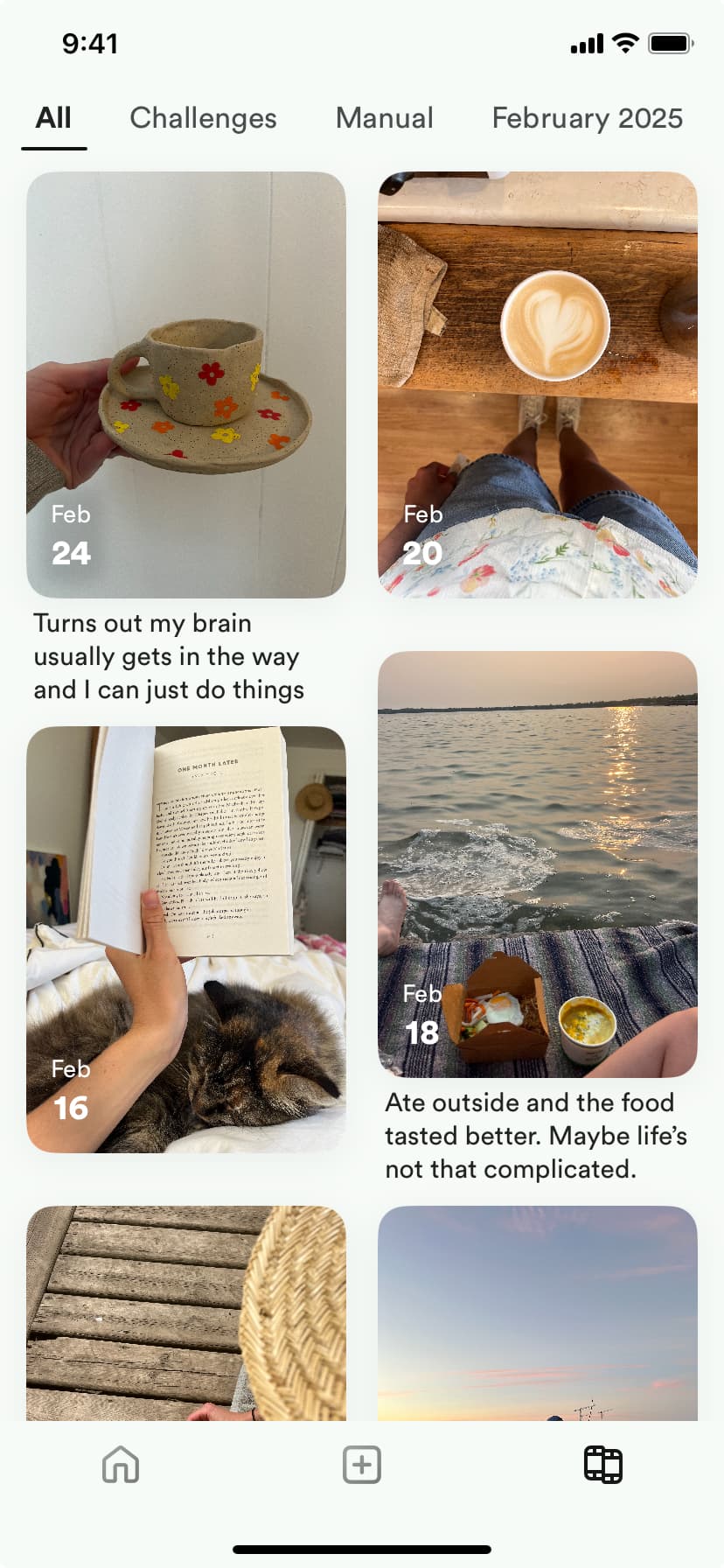This screenshot has width=724, height=1568.
Task: Open the sunset sky entry
Action: point(537,1311)
